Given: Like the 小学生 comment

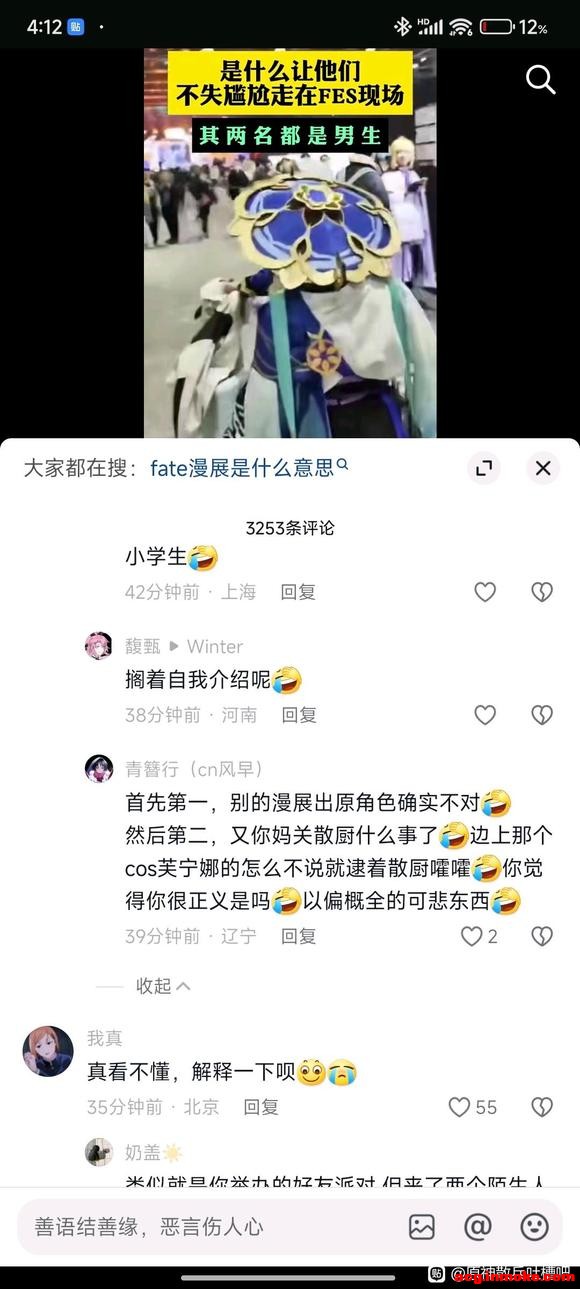Looking at the screenshot, I should tap(485, 592).
